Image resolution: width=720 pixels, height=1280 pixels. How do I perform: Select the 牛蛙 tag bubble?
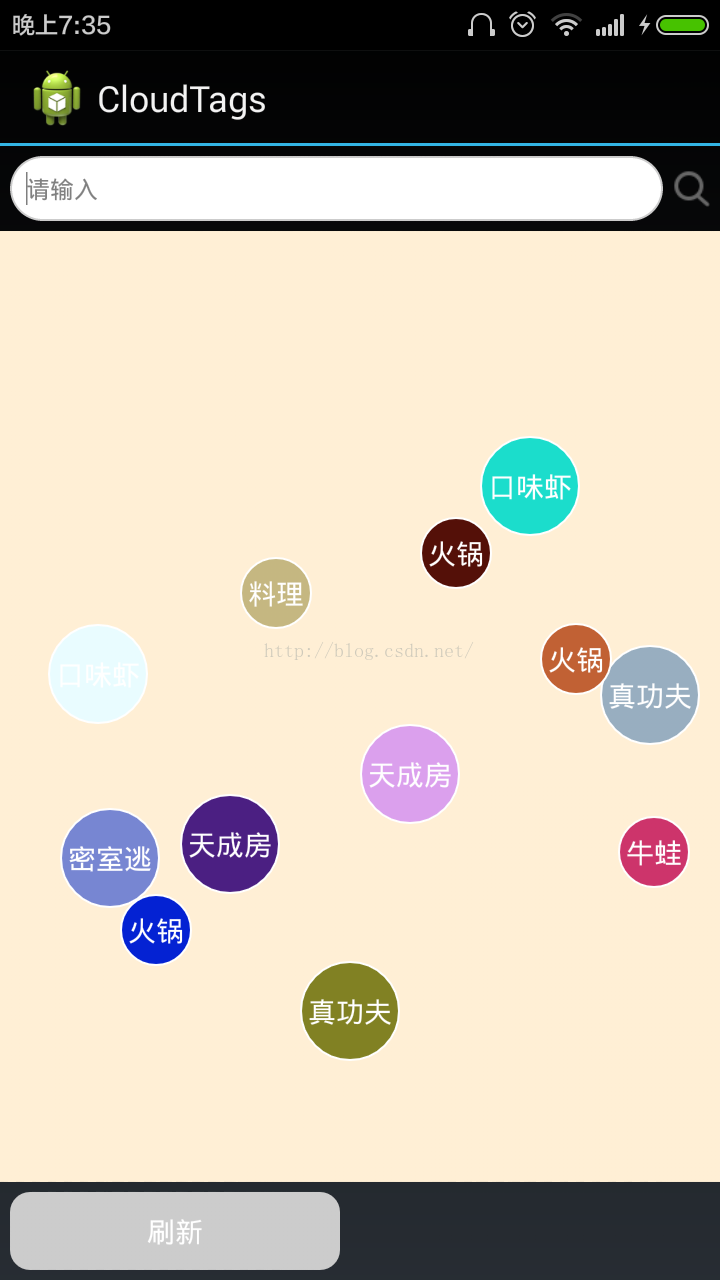point(654,852)
